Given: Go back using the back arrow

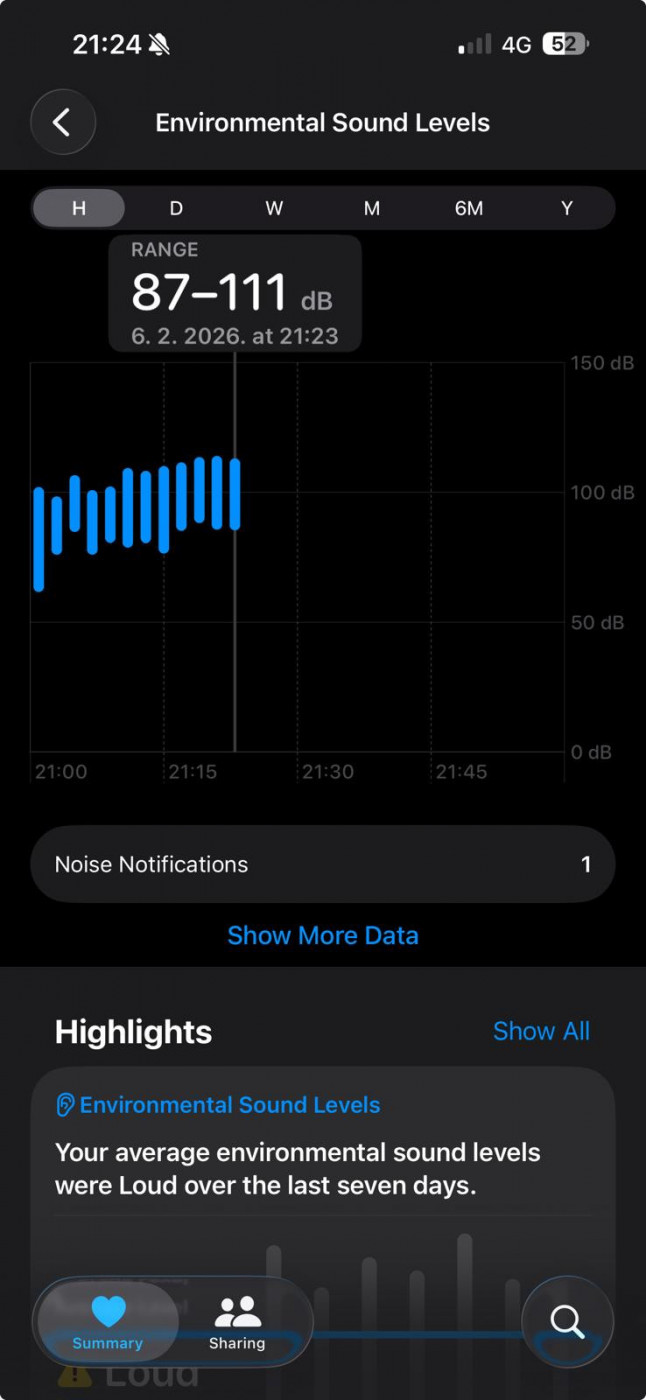Looking at the screenshot, I should tap(63, 123).
